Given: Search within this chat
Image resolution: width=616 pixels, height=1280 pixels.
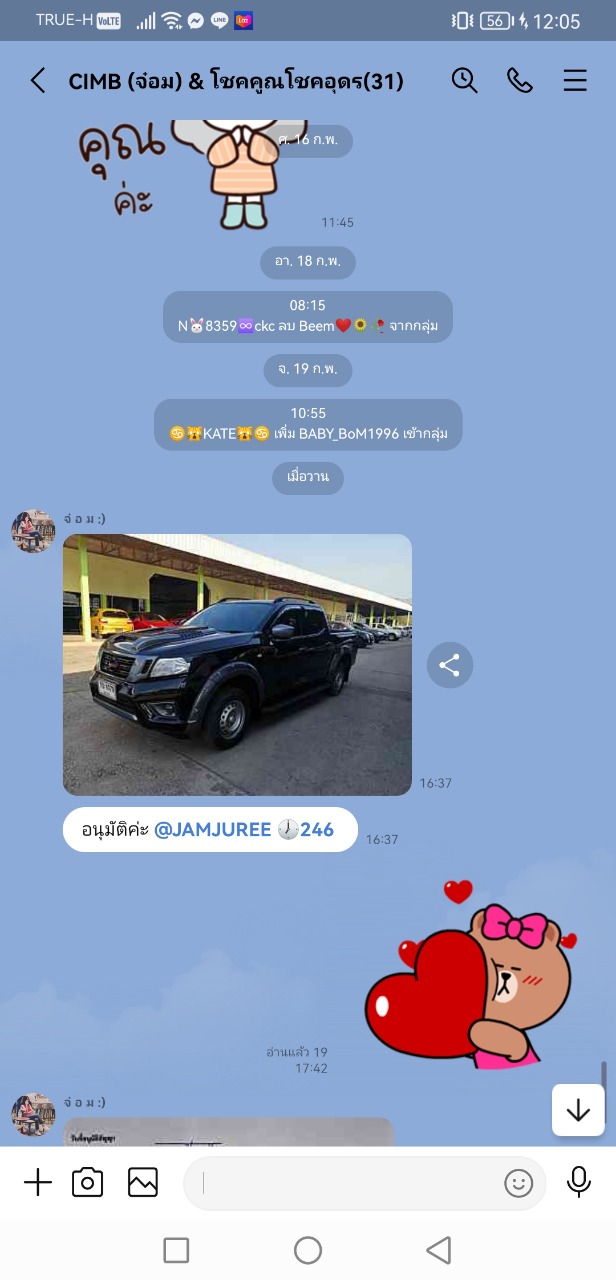Looking at the screenshot, I should point(464,81).
